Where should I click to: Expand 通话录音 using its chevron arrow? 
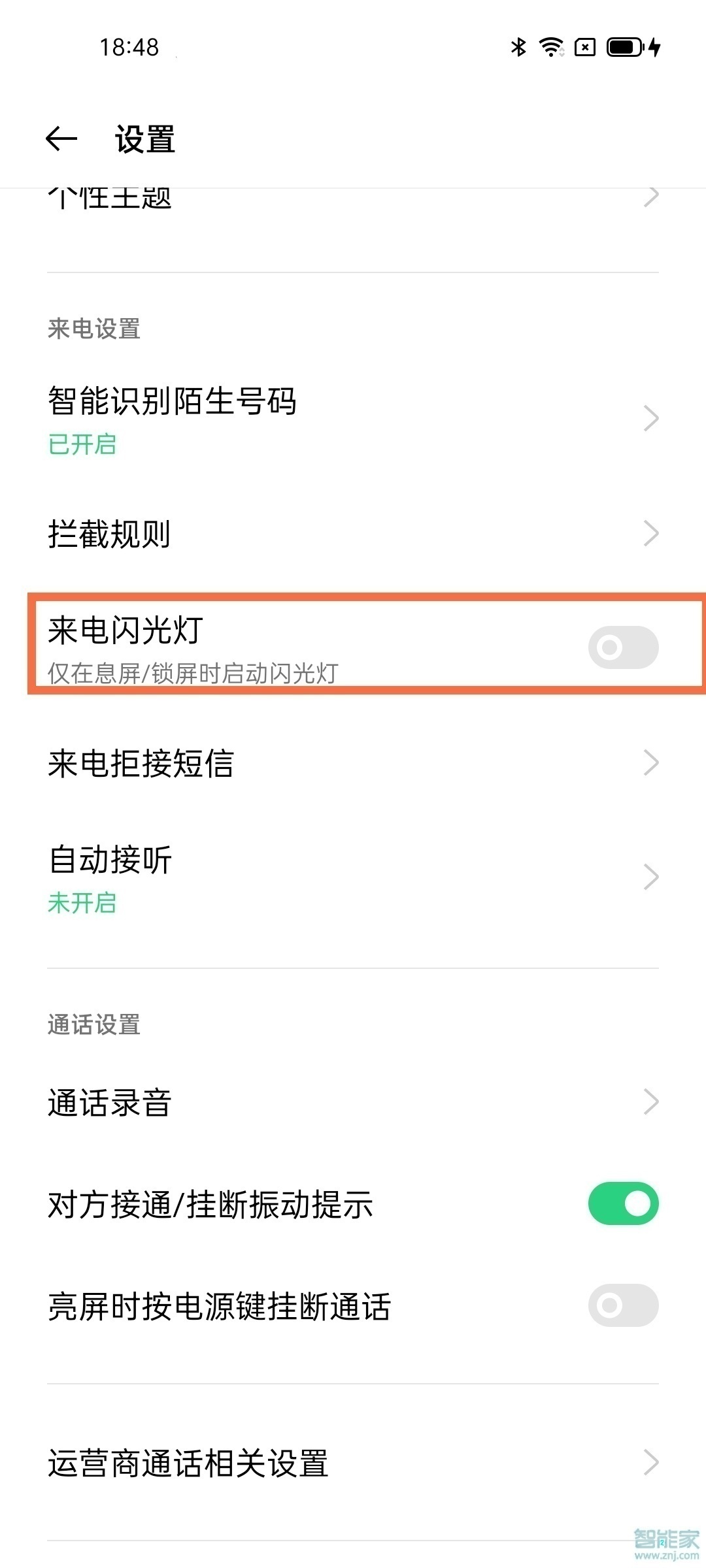(x=650, y=1103)
